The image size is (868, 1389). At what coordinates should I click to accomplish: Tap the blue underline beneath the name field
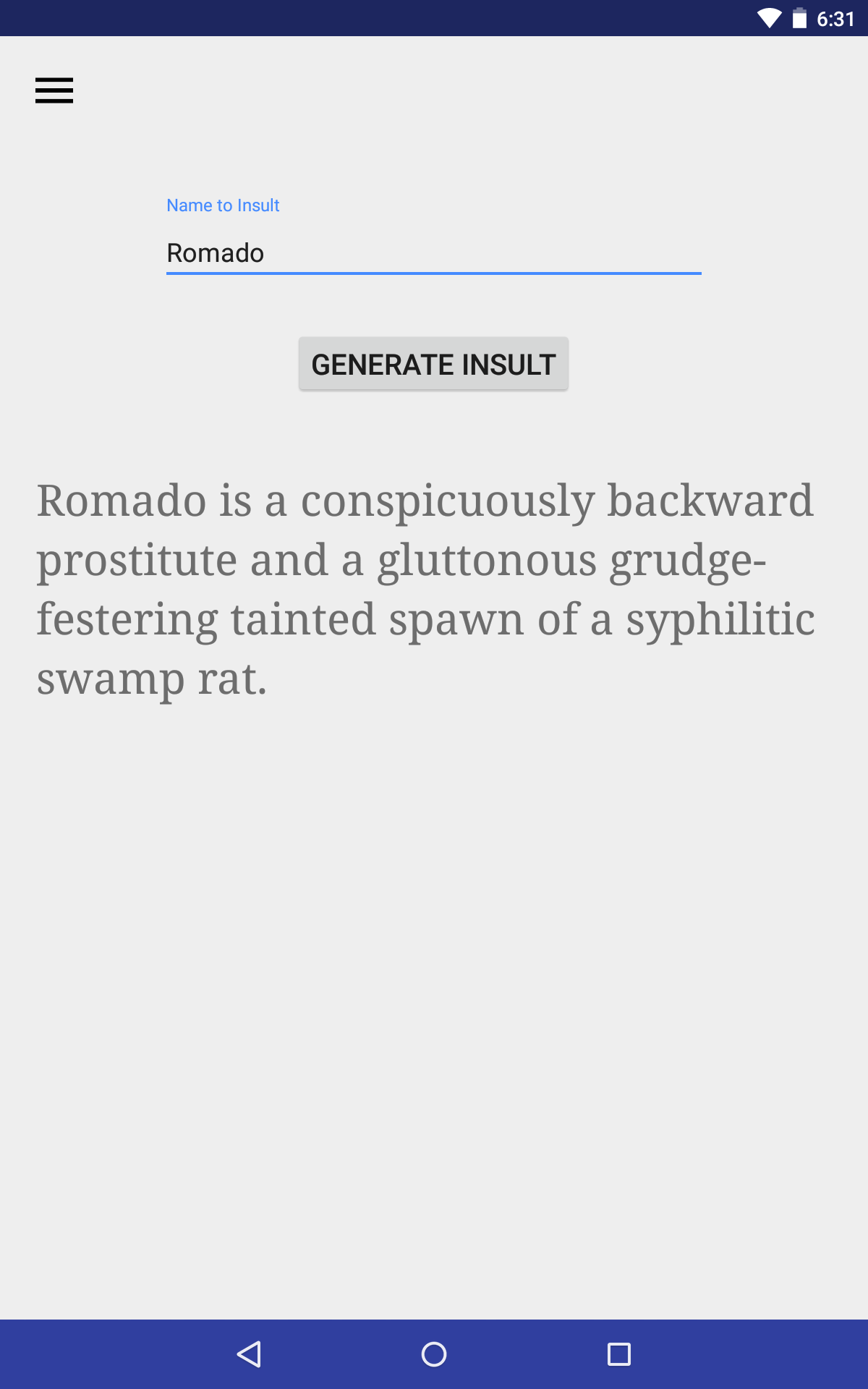pos(434,273)
